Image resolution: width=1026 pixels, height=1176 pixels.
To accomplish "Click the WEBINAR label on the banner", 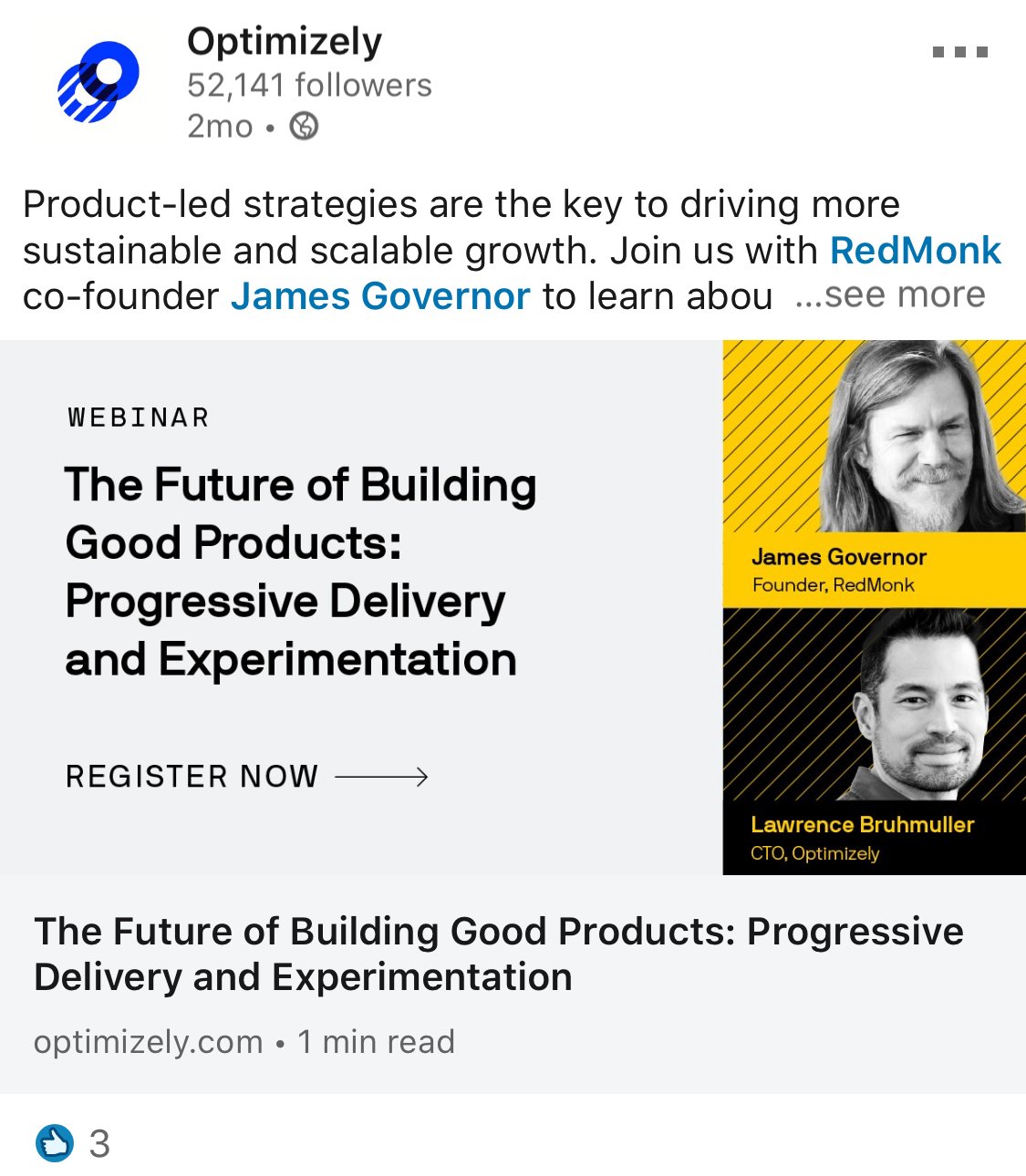I will pos(137,417).
